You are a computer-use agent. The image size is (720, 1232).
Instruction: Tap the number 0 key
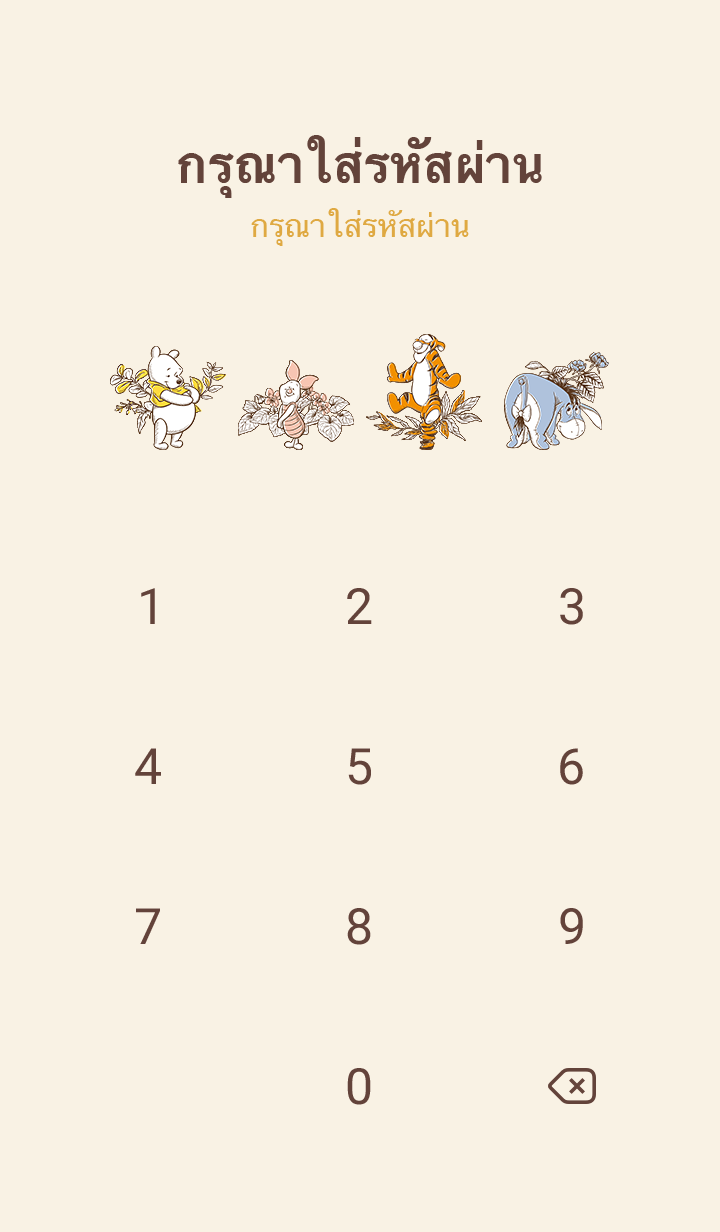[359, 1087]
